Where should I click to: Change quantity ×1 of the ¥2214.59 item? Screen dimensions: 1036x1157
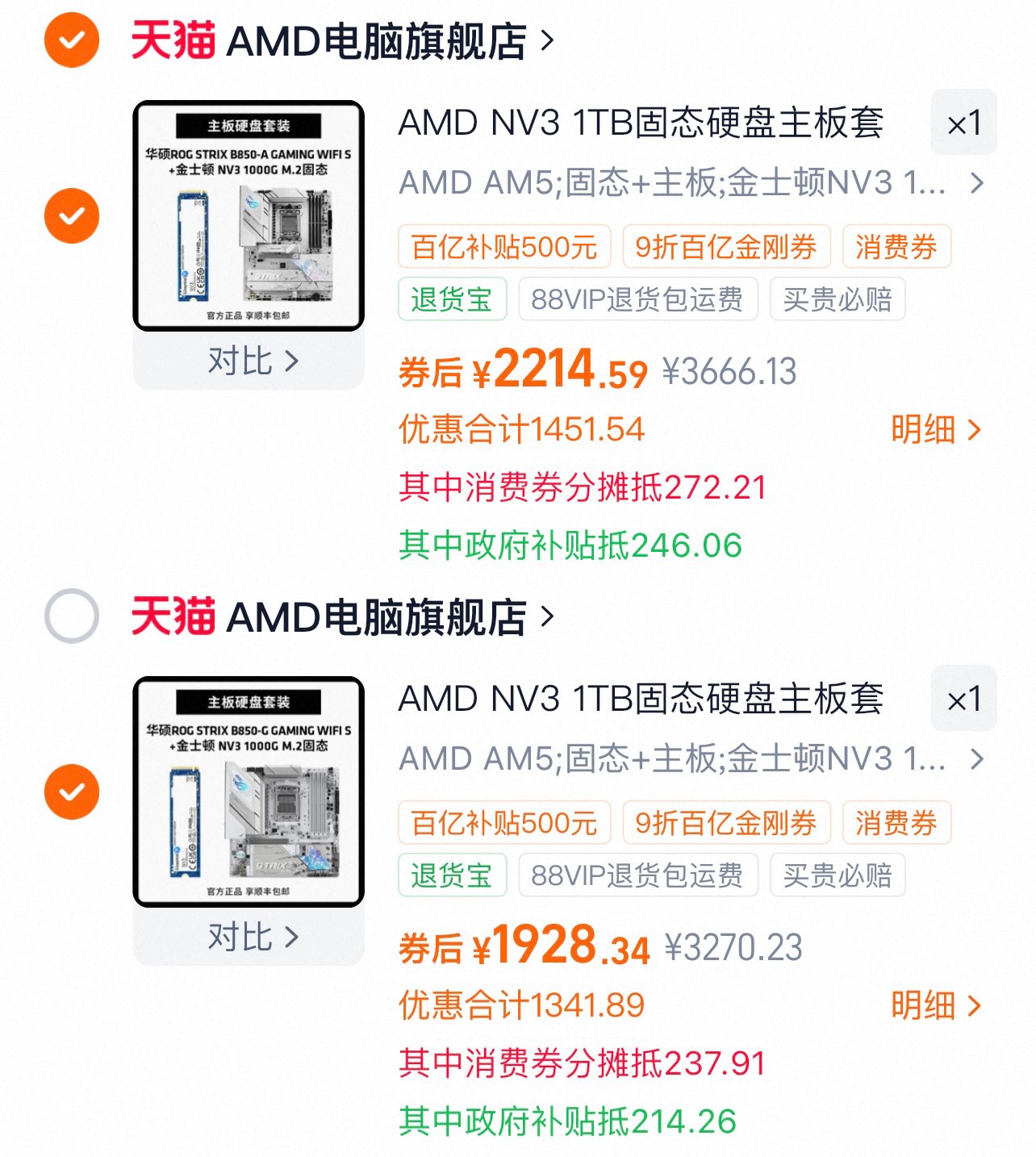963,123
